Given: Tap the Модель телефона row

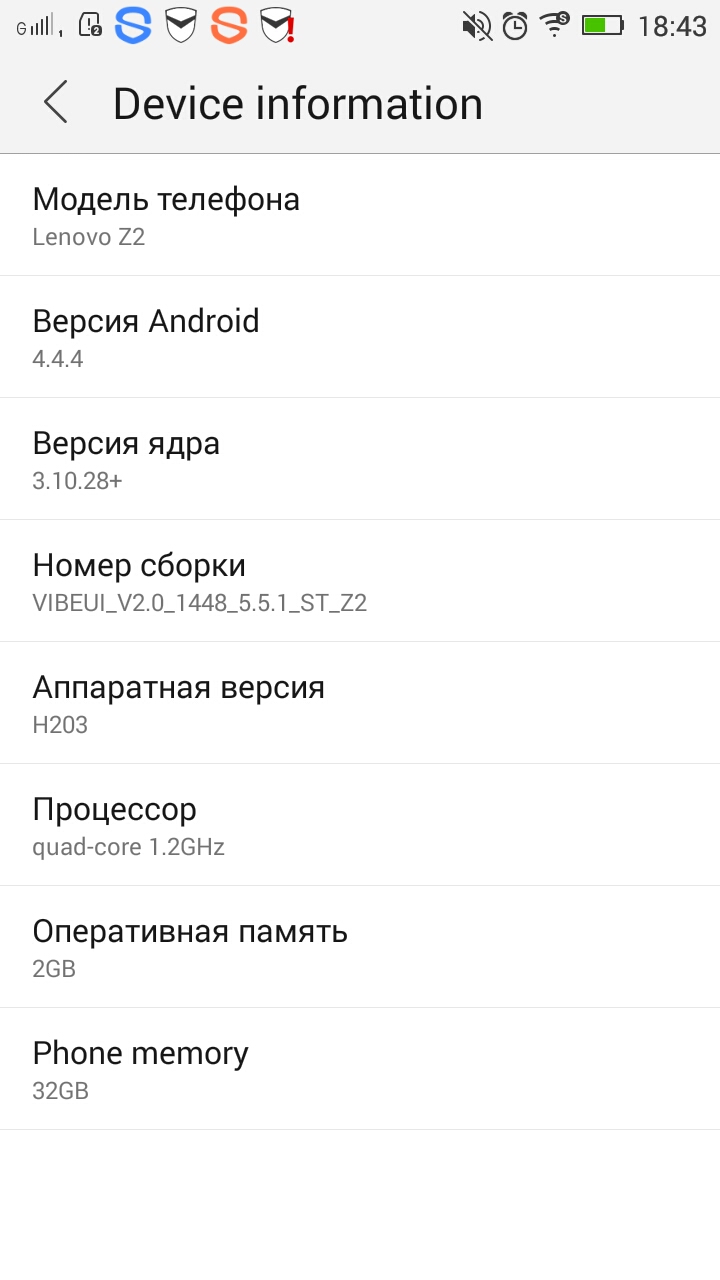Looking at the screenshot, I should (x=360, y=215).
